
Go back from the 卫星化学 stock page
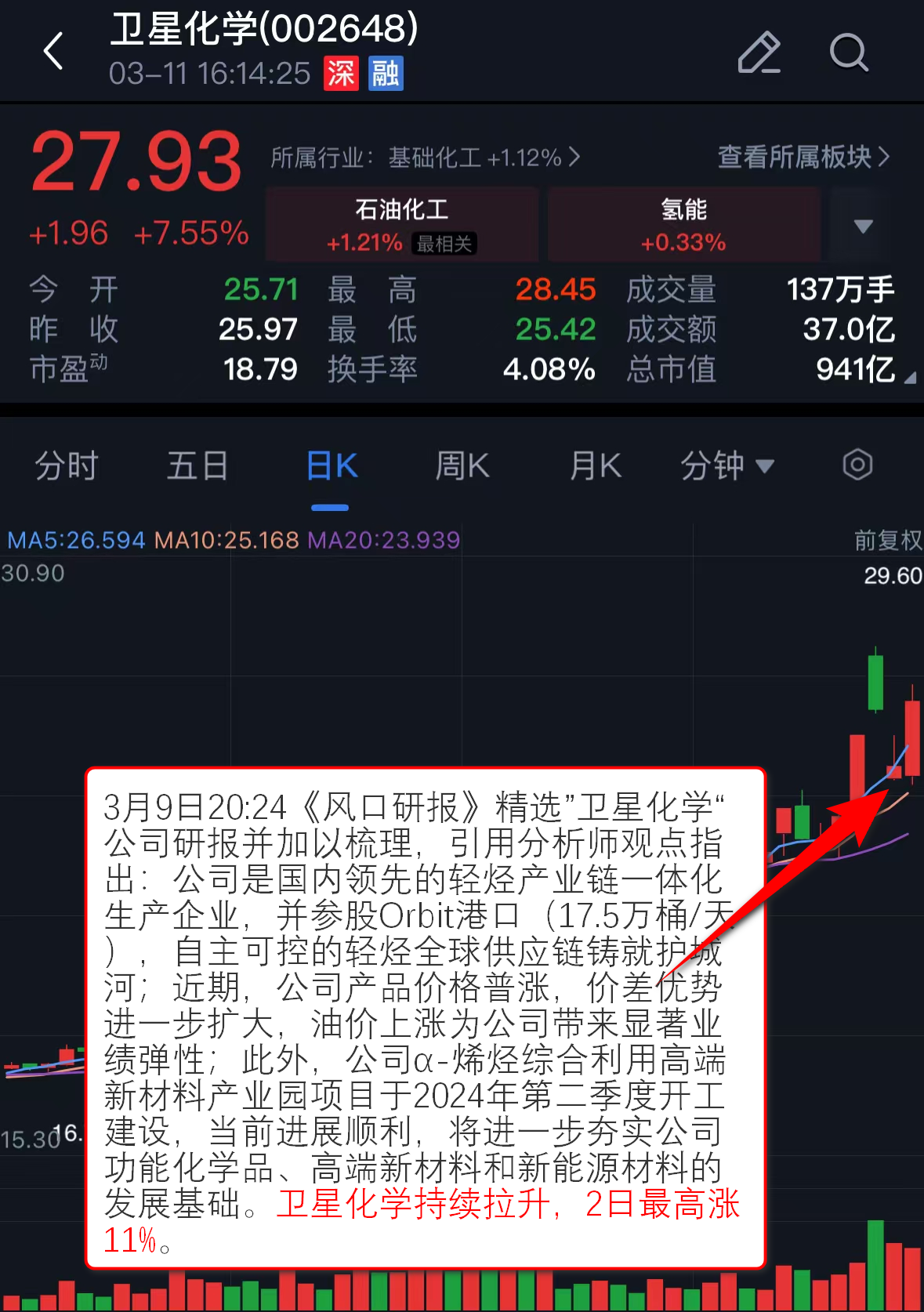(53, 52)
